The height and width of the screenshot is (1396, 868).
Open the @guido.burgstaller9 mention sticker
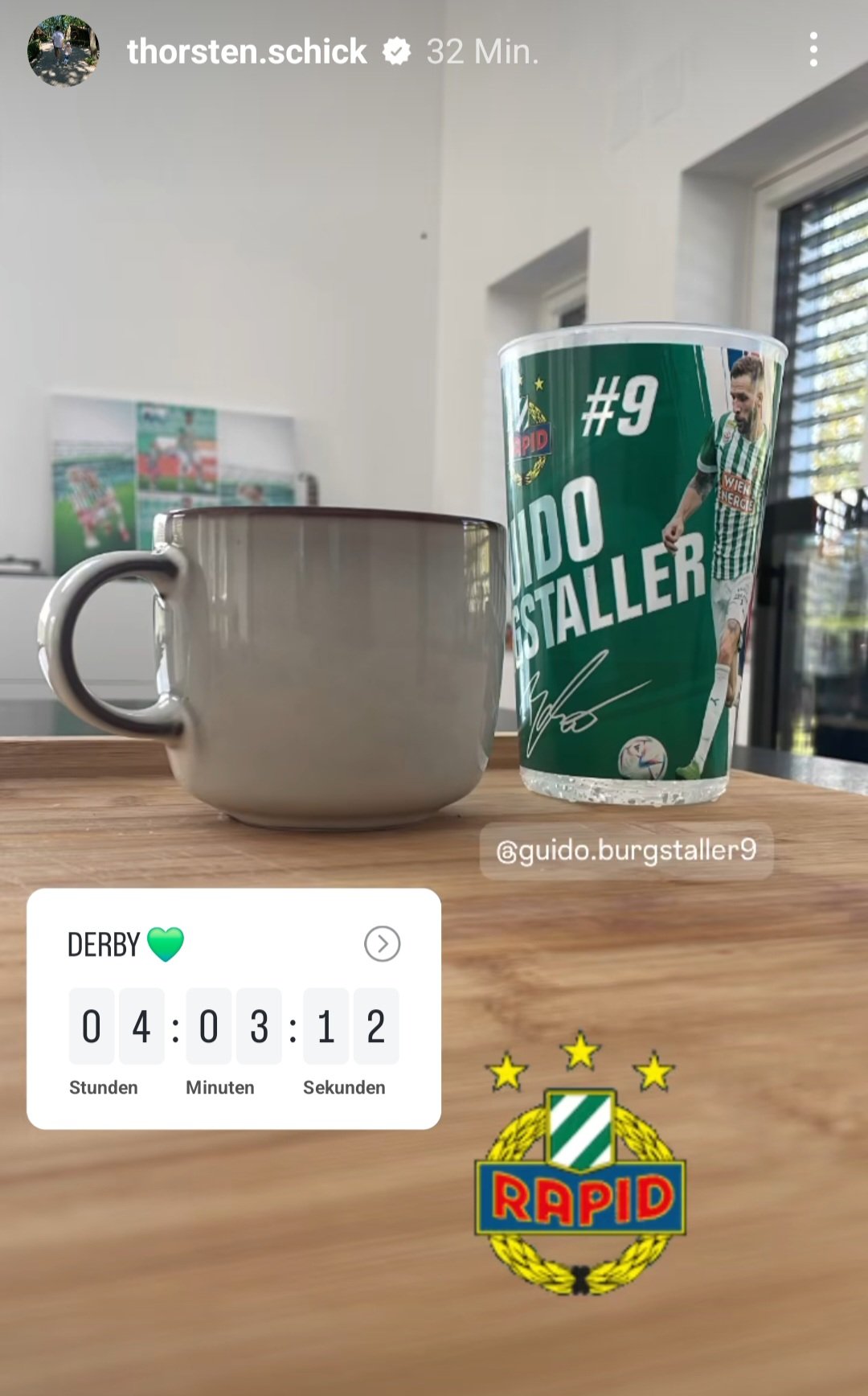point(626,850)
